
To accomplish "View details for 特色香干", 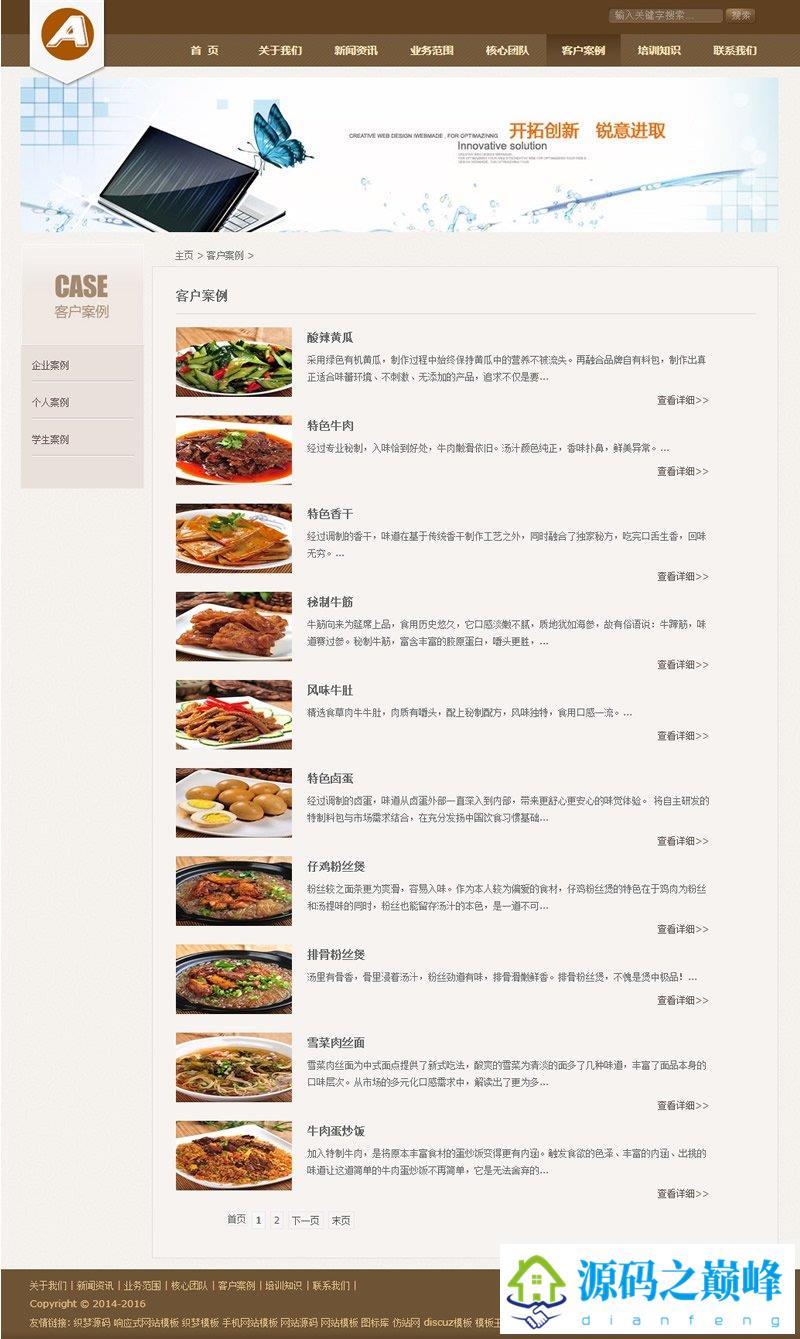I will [683, 577].
